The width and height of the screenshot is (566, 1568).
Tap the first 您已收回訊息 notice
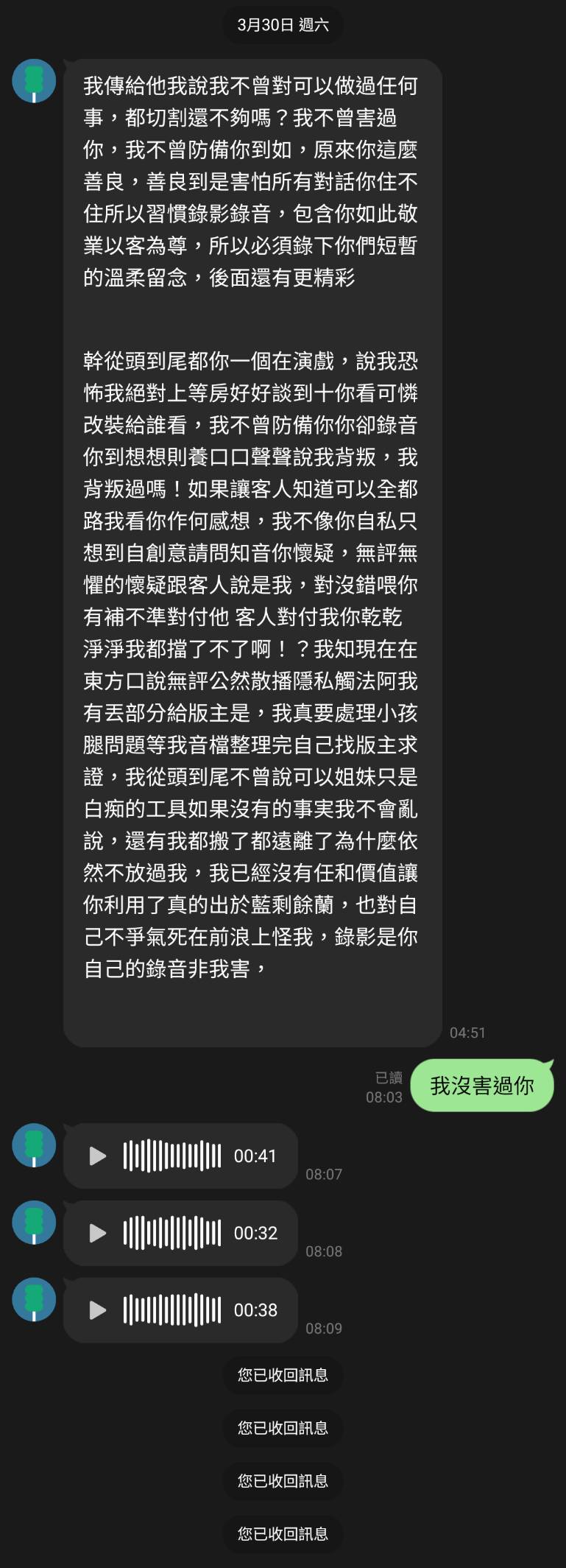[282, 1374]
